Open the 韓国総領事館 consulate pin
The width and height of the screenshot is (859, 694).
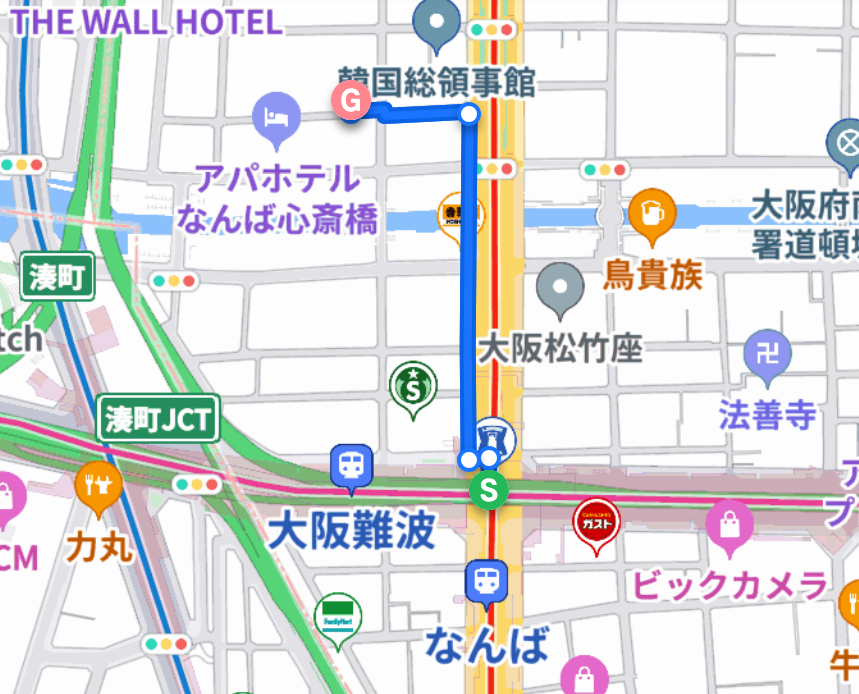(x=437, y=24)
